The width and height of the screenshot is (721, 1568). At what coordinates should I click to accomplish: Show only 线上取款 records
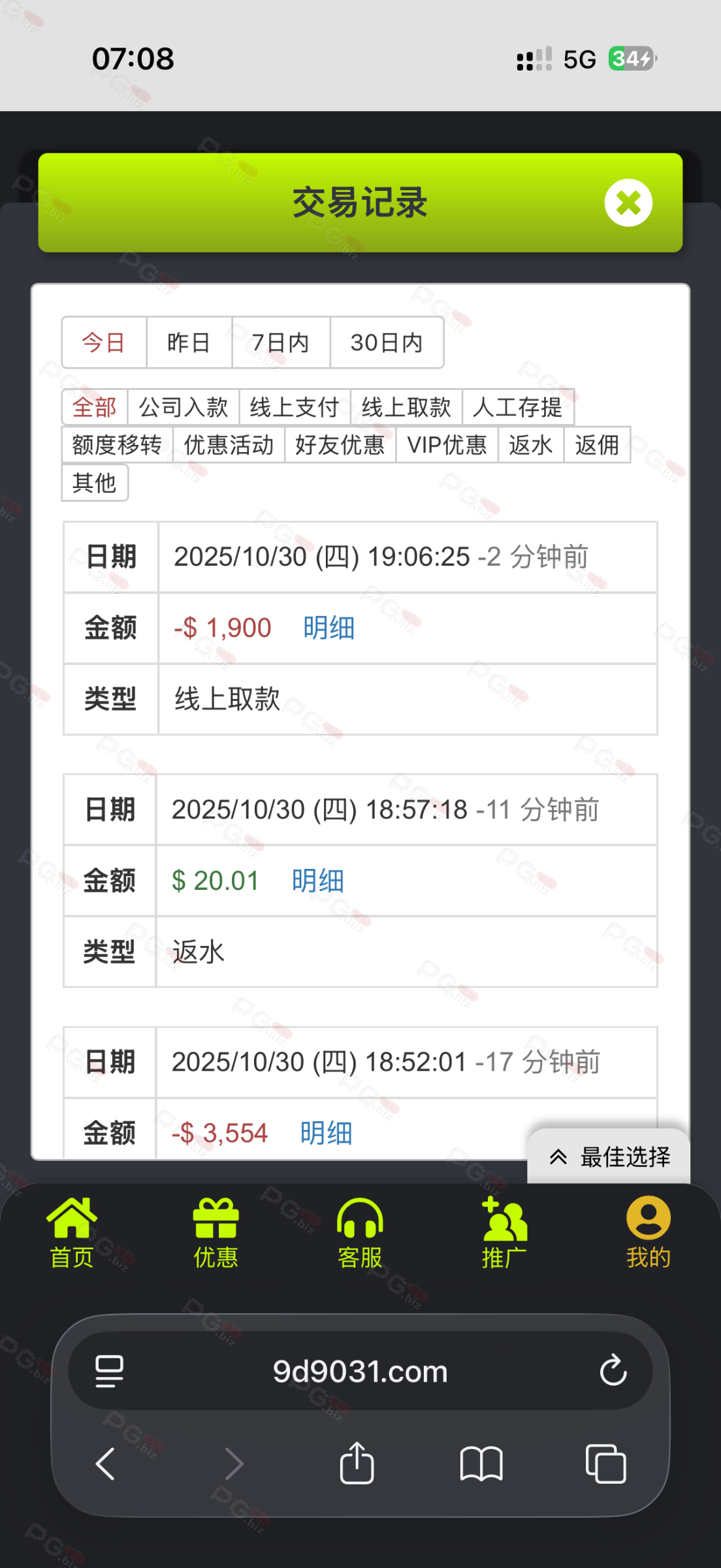[x=406, y=407]
